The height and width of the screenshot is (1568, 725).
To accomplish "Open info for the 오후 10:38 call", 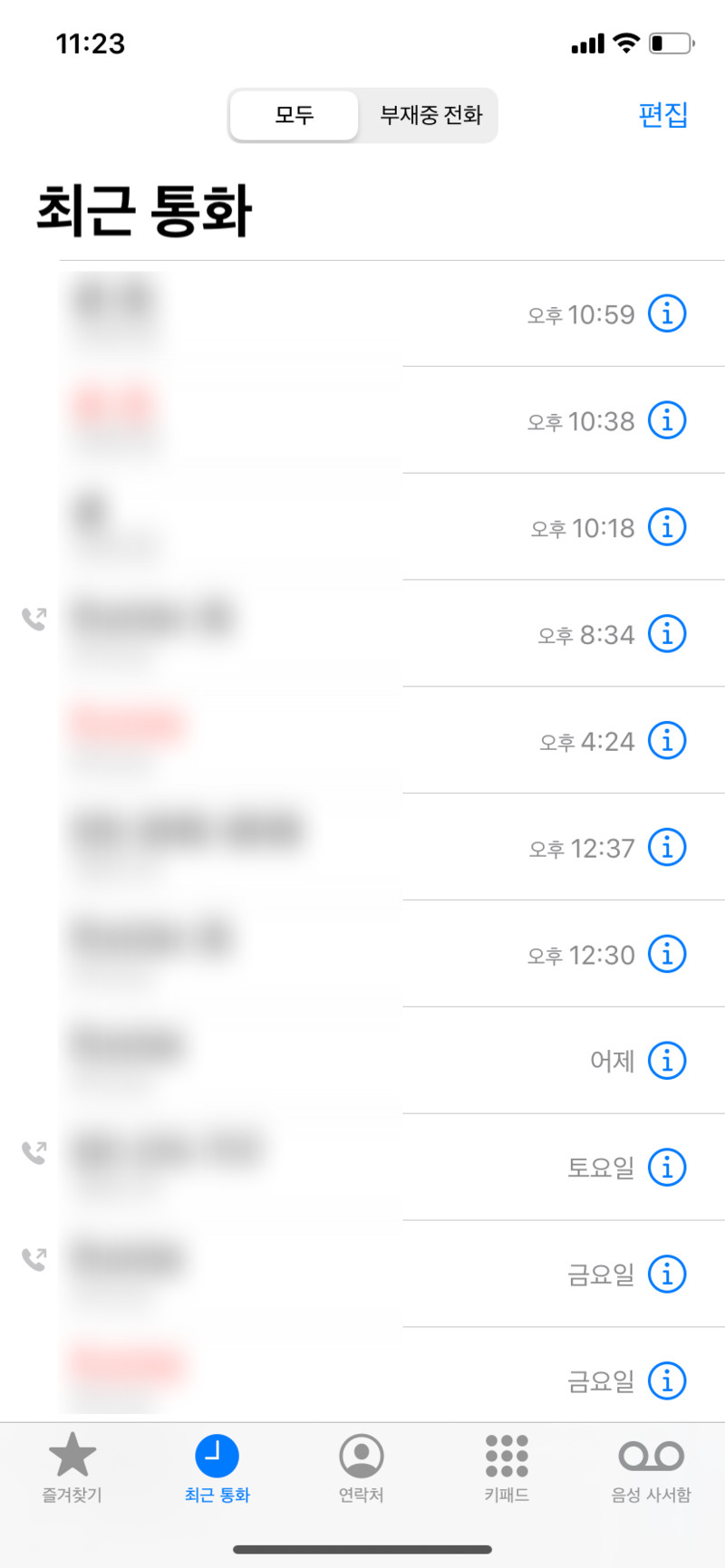I will [x=667, y=420].
